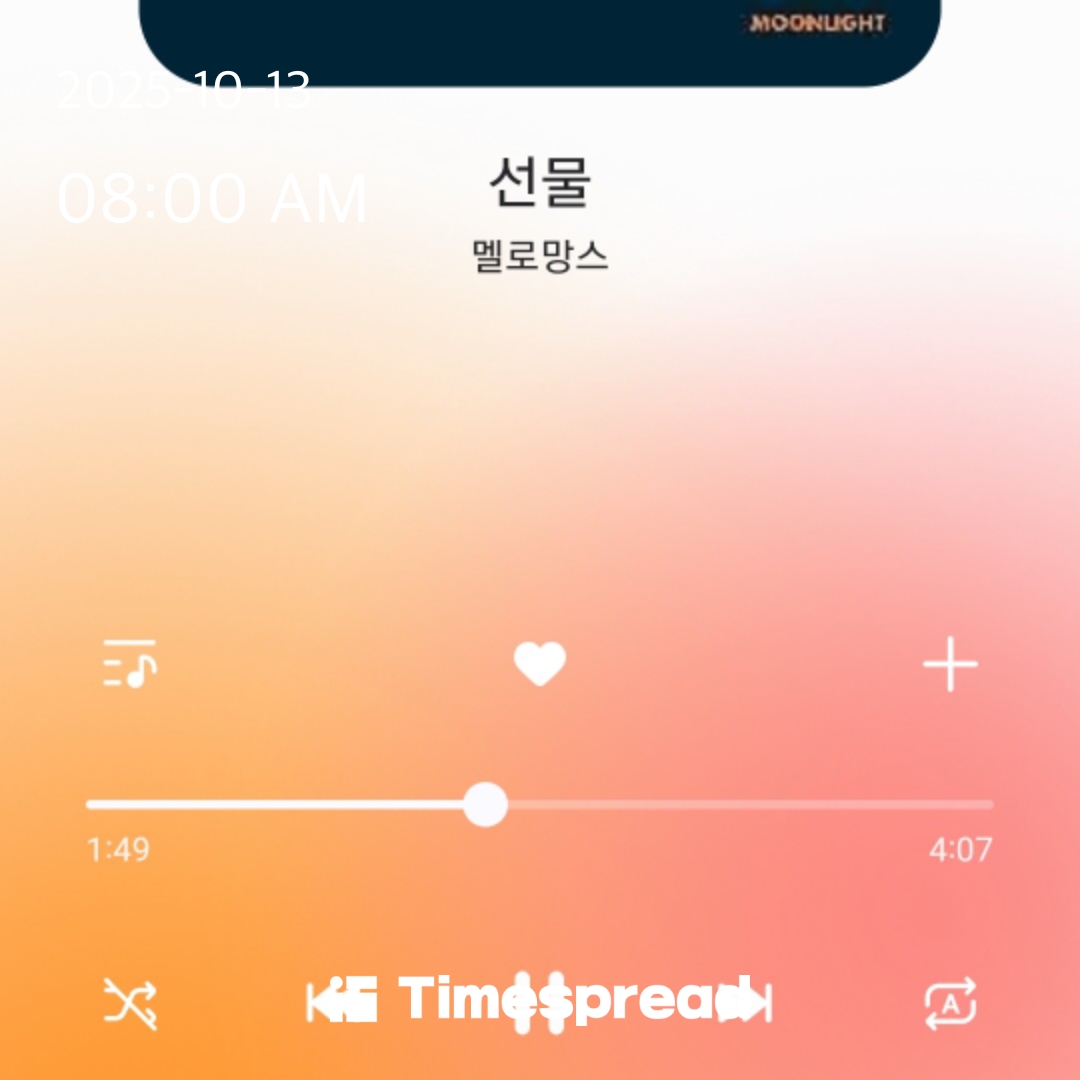Change the repeat mode
1080x1080 pixels.
coord(949,1003)
